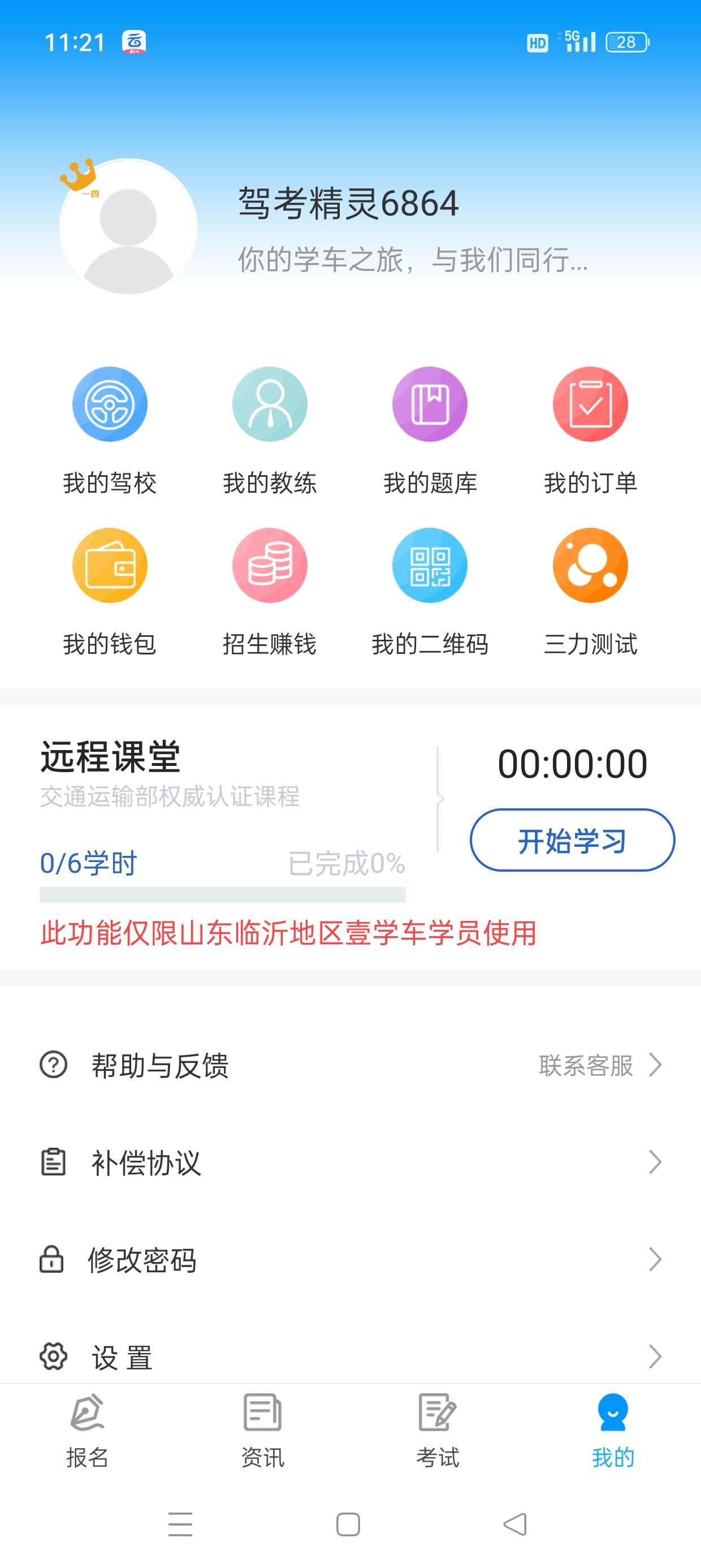Go back using the system back button
This screenshot has width=701, height=1568.
pos(515,1524)
